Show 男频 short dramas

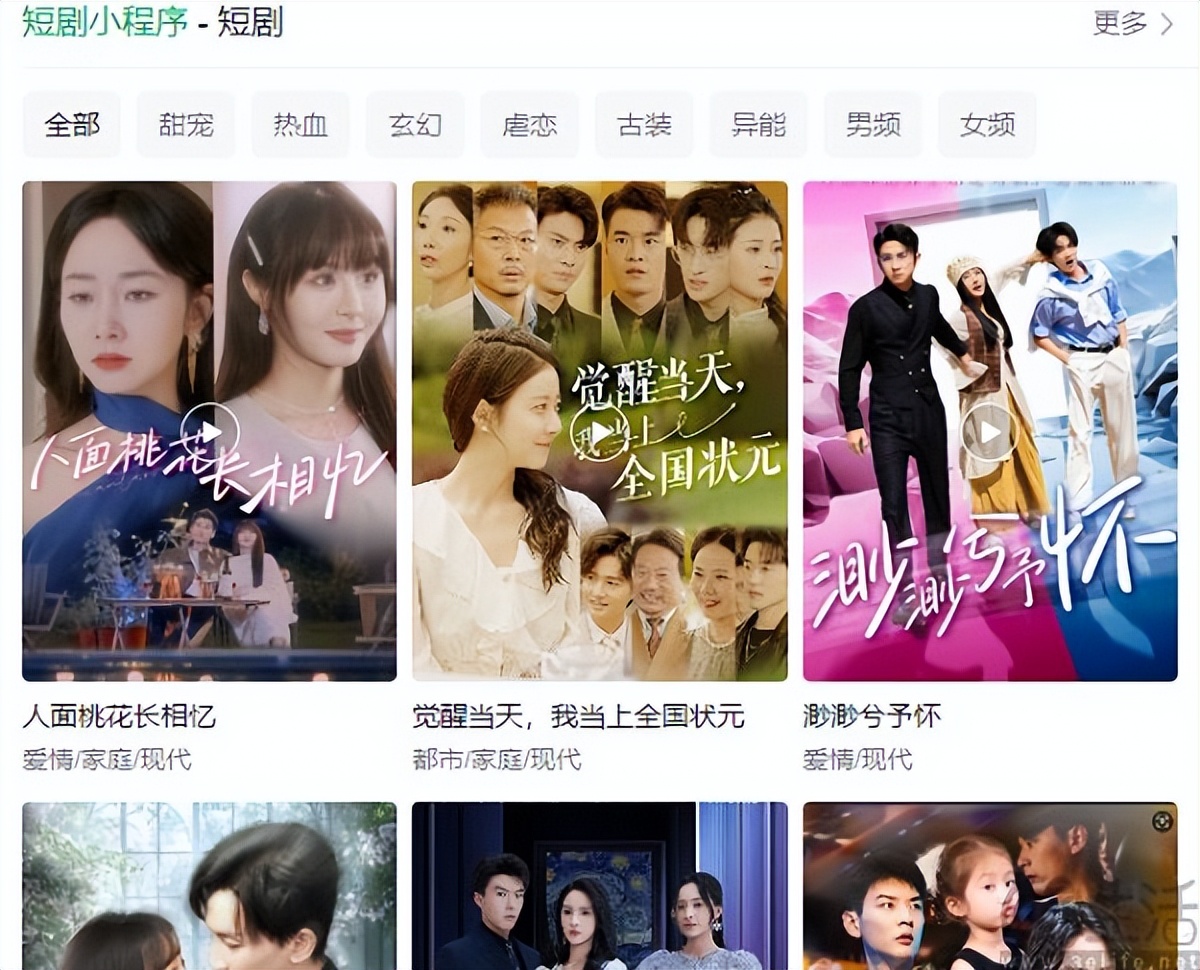pyautogui.click(x=873, y=125)
